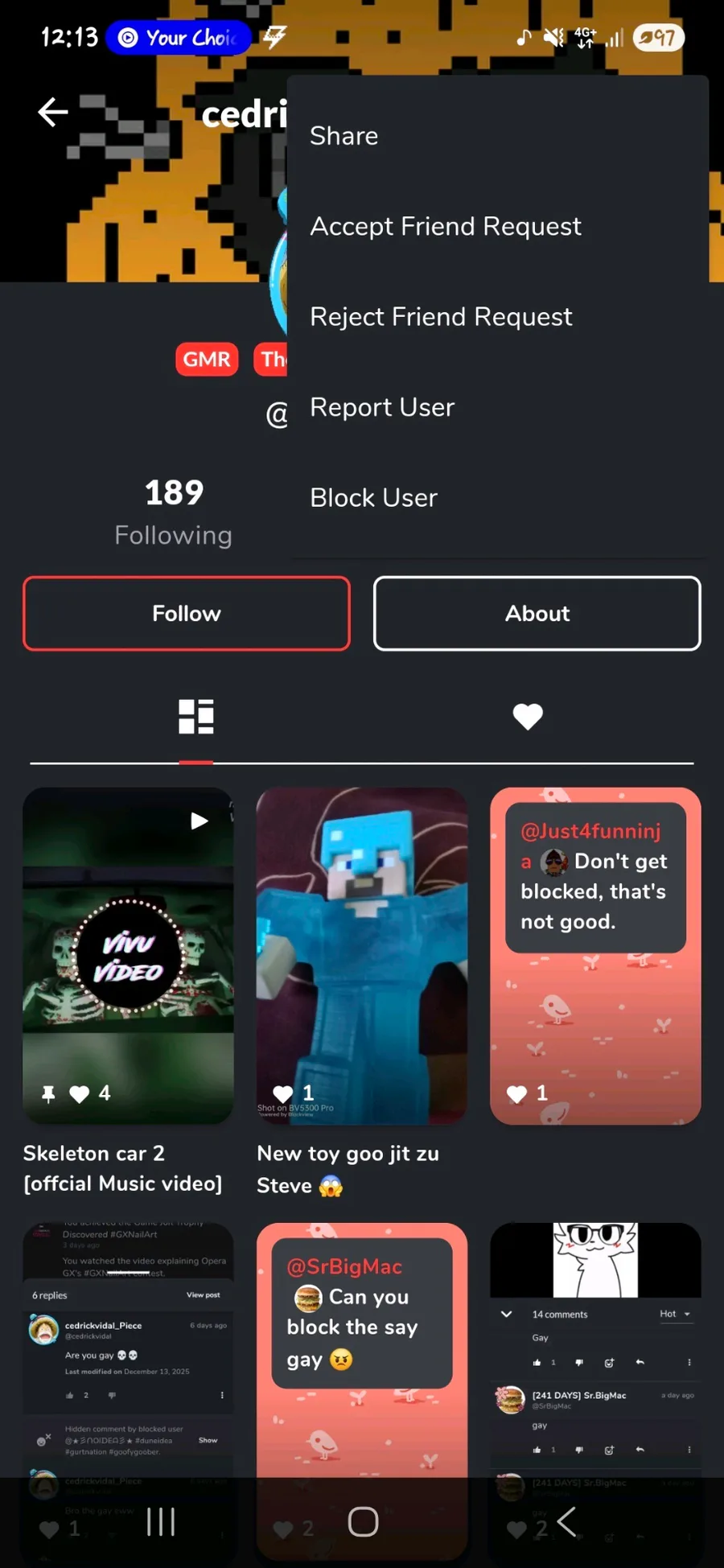Open the system recent apps button
This screenshot has width=724, height=1568.
tap(161, 1521)
